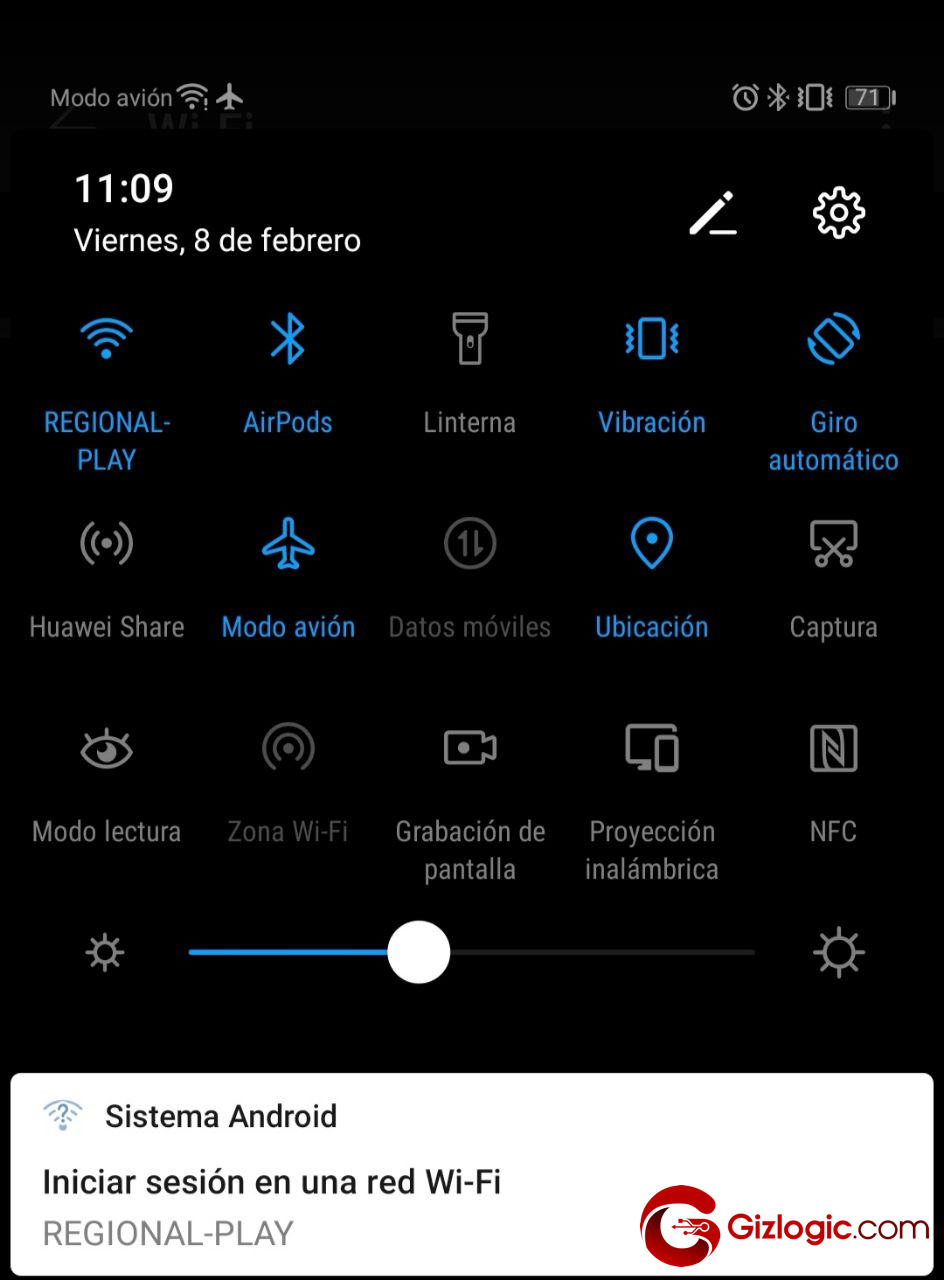Viewport: 944px width, 1280px height.
Task: Open Proyección inalámbrica
Action: click(x=651, y=748)
